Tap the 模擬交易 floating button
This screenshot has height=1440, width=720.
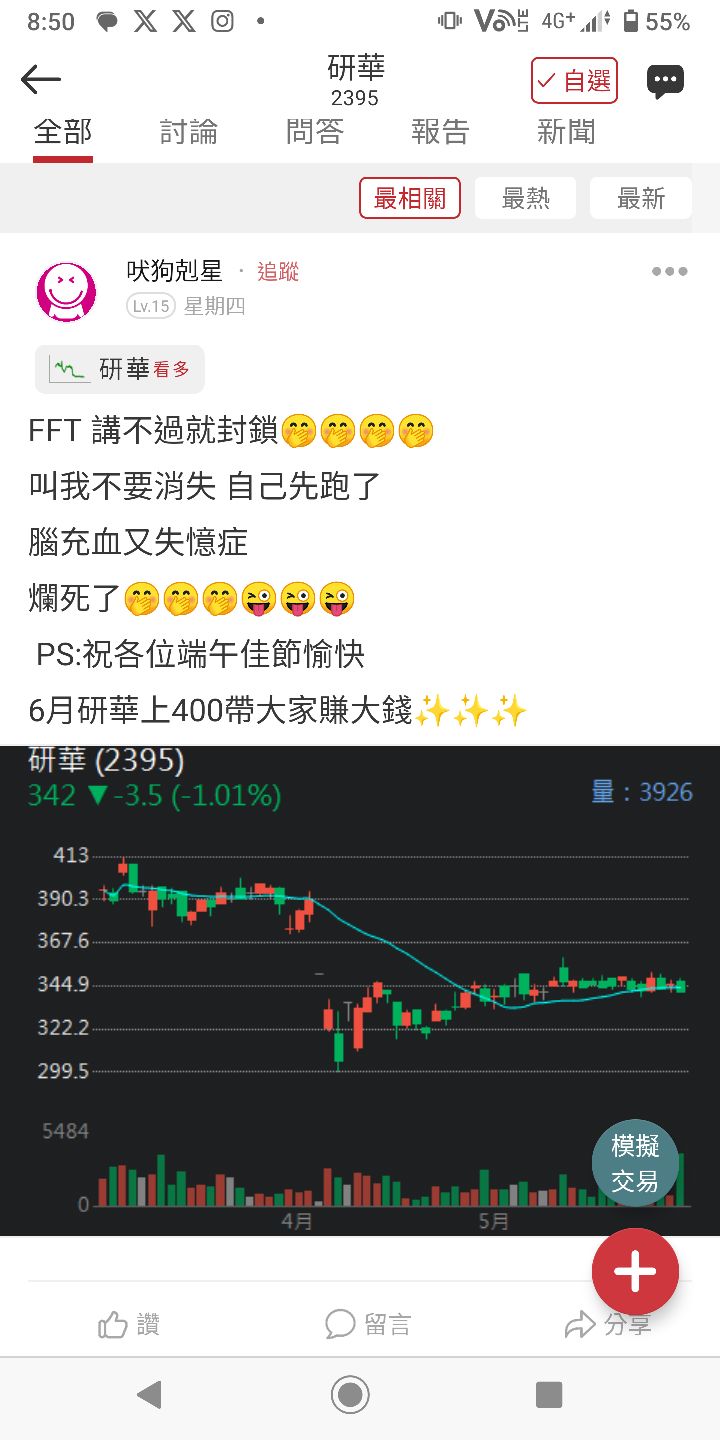tap(635, 1164)
